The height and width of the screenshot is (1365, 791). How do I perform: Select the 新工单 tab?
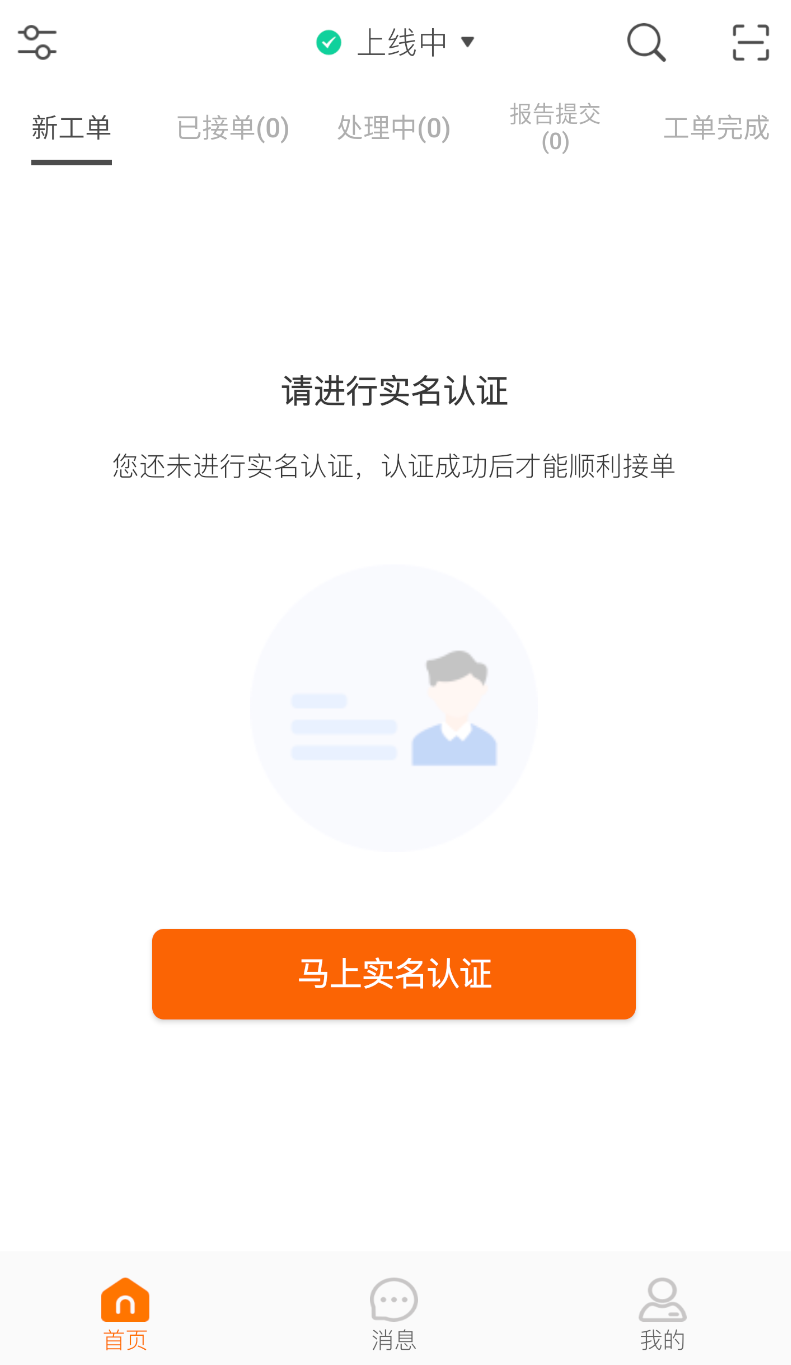point(71,128)
